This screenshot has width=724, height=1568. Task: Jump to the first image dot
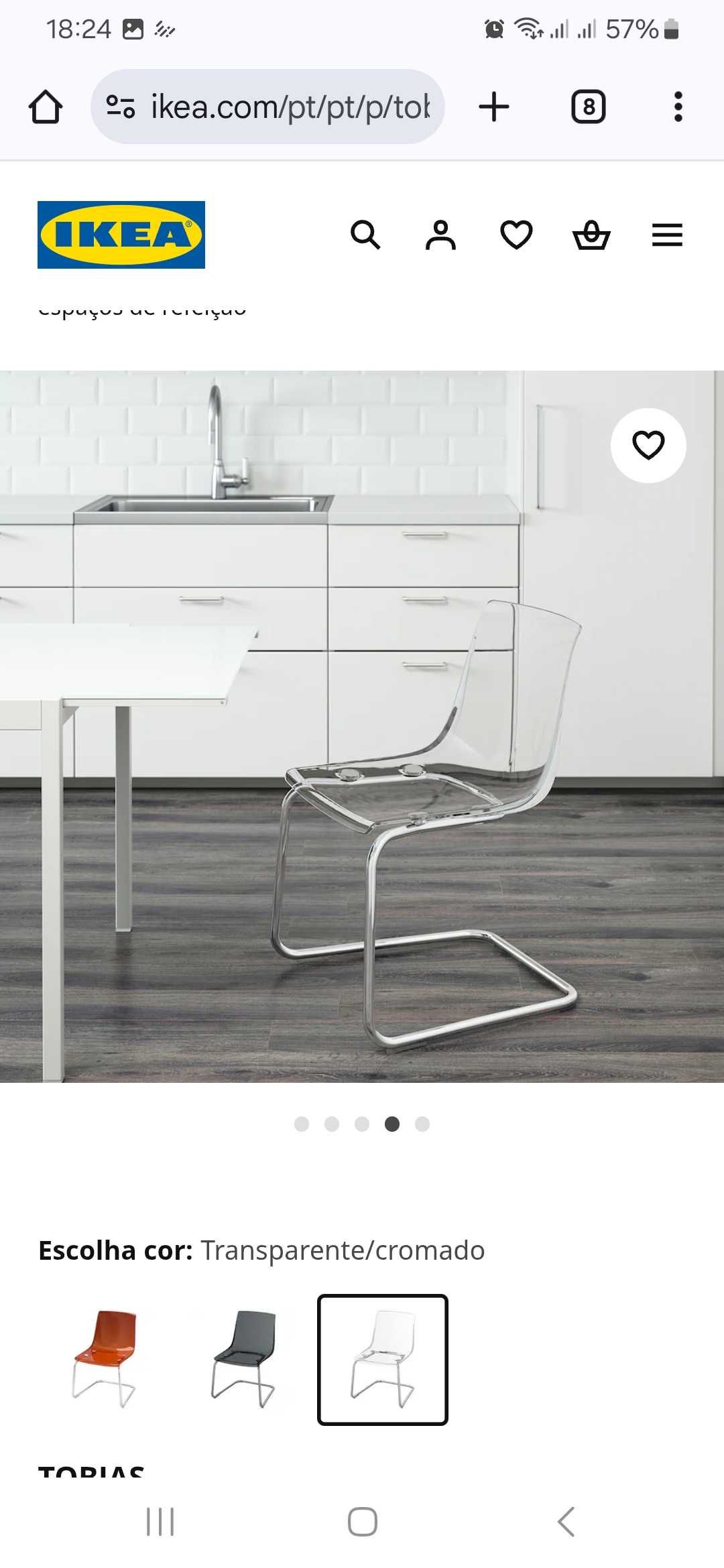tap(302, 1124)
